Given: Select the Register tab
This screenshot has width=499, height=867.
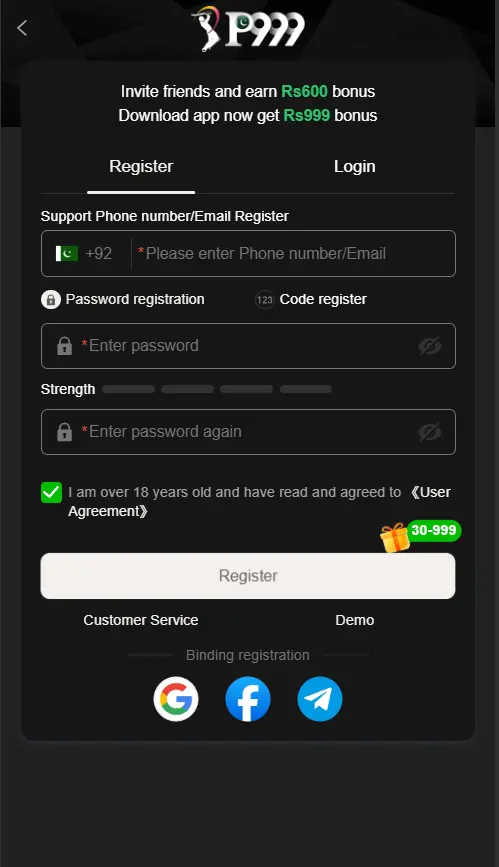Looking at the screenshot, I should [141, 166].
